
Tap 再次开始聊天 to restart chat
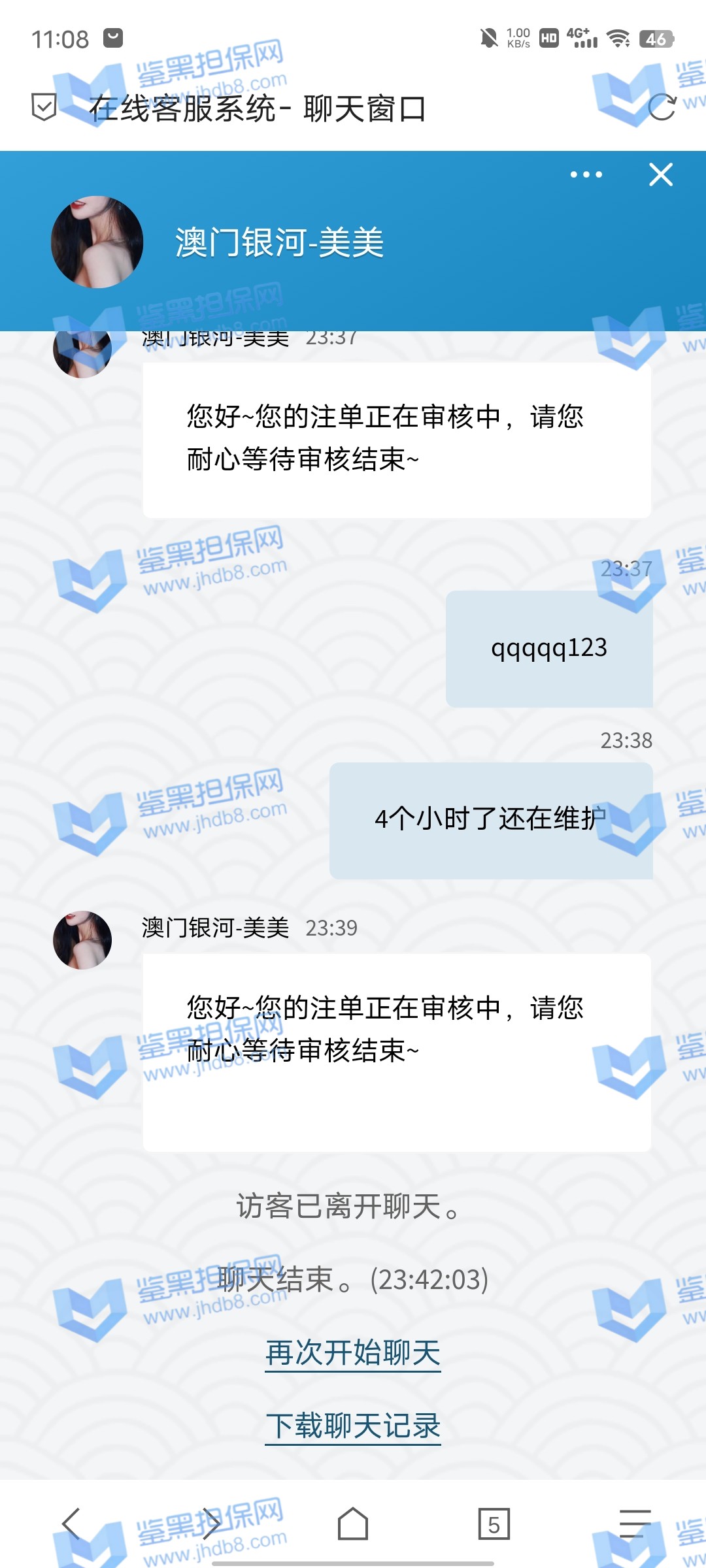353,1352
